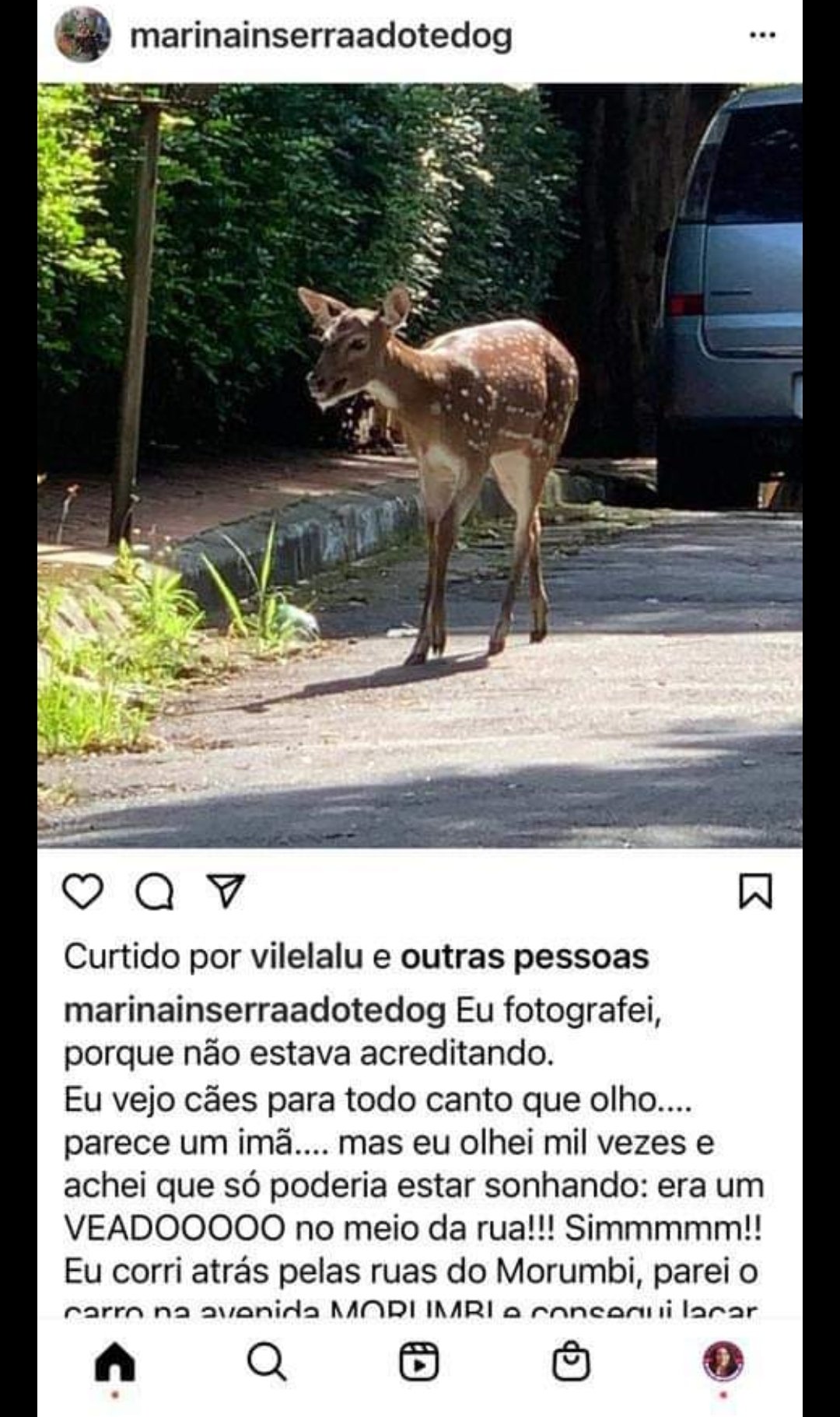View vilelalu's profile from the likes line
Image resolution: width=840 pixels, height=1417 pixels.
click(306, 957)
